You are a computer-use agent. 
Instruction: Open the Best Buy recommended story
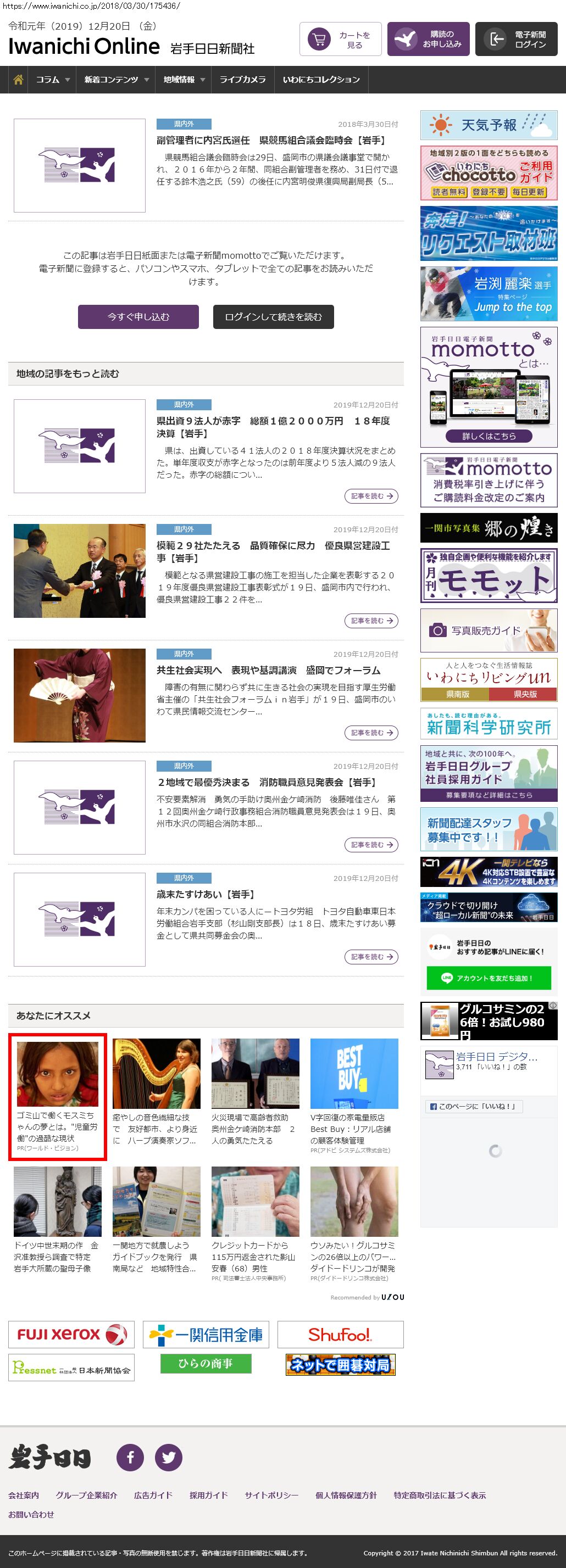(x=353, y=1096)
